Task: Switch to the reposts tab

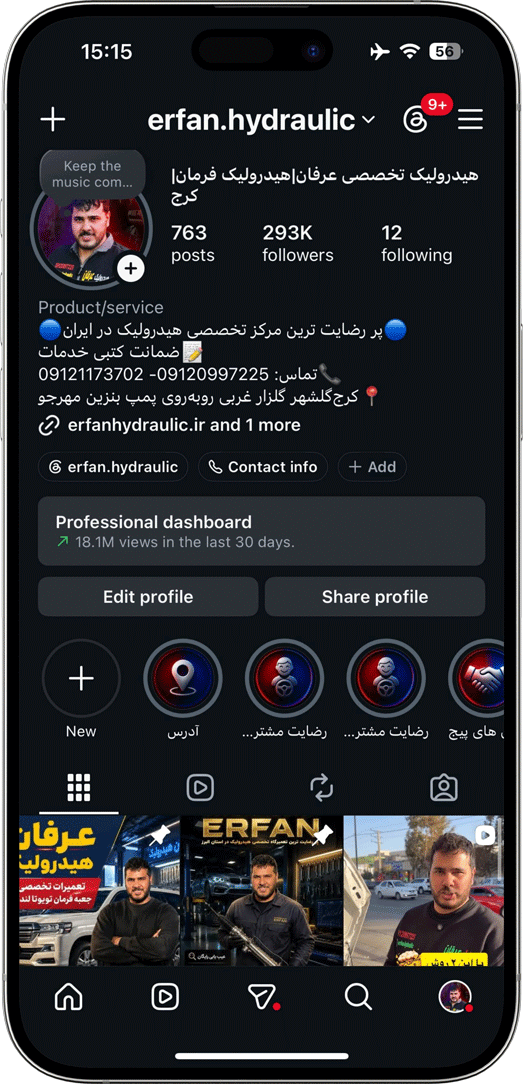Action: click(321, 787)
